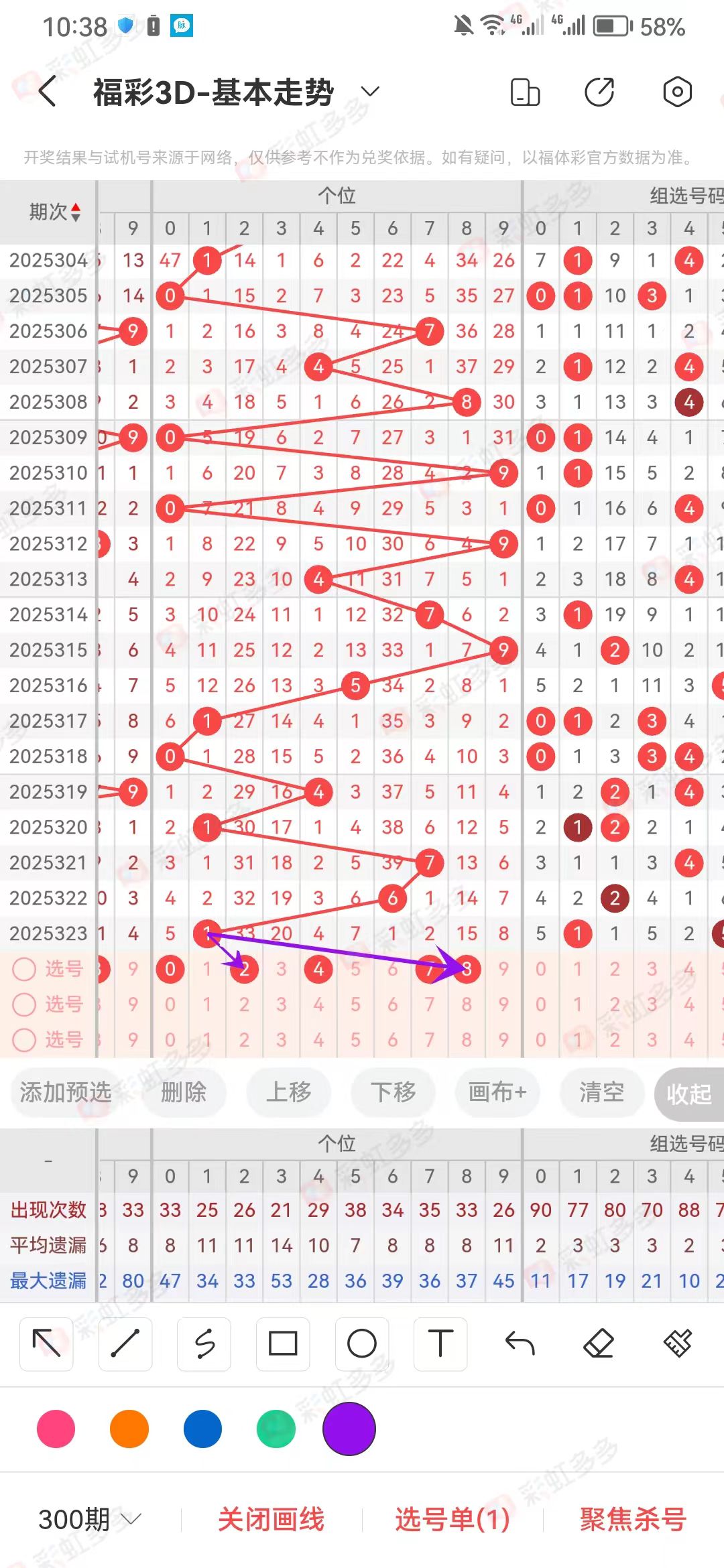Tap 关闭画线 to close line drawing
The height and width of the screenshot is (1568, 724).
click(271, 1519)
